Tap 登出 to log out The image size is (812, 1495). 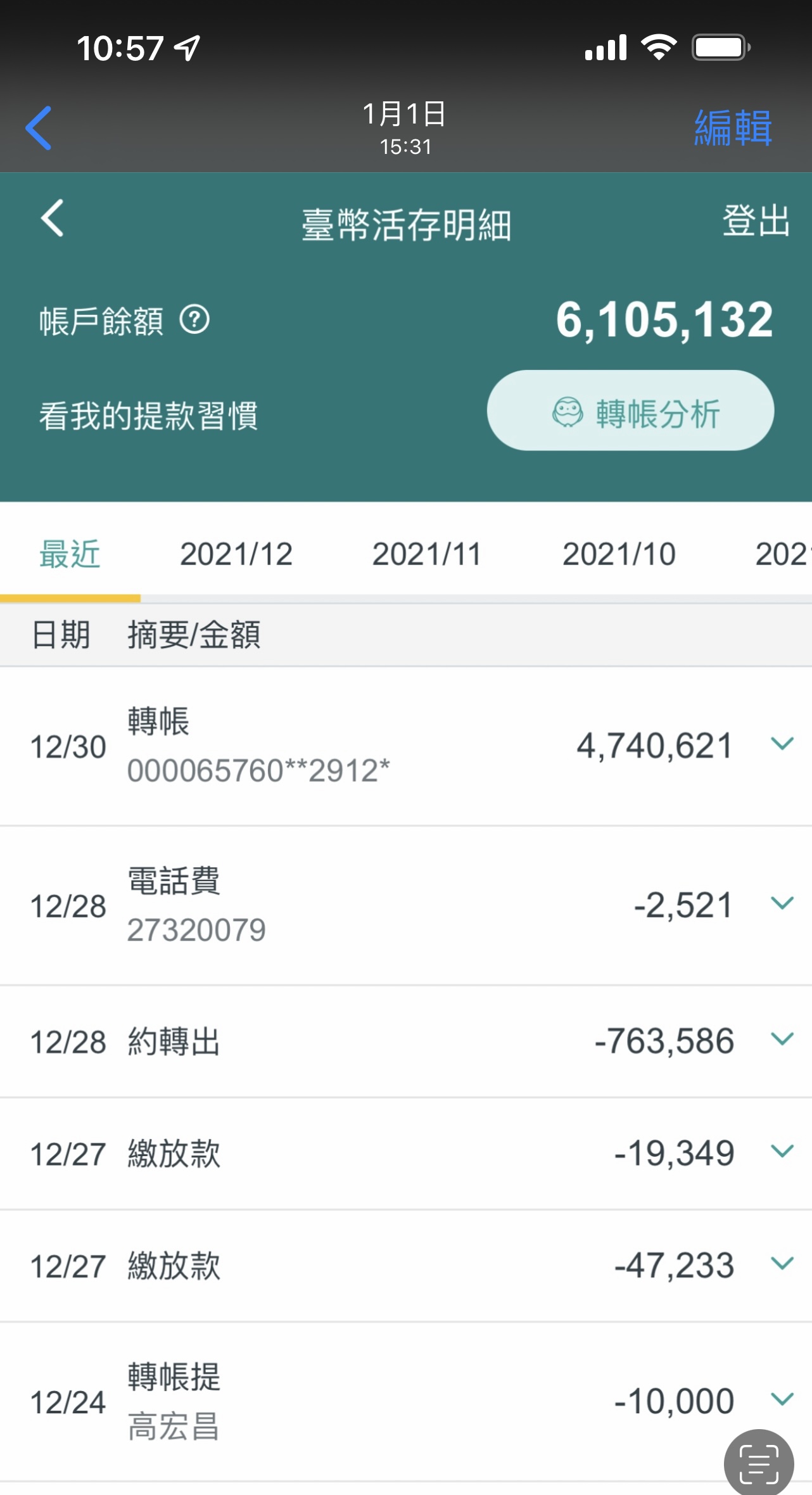pos(756,221)
